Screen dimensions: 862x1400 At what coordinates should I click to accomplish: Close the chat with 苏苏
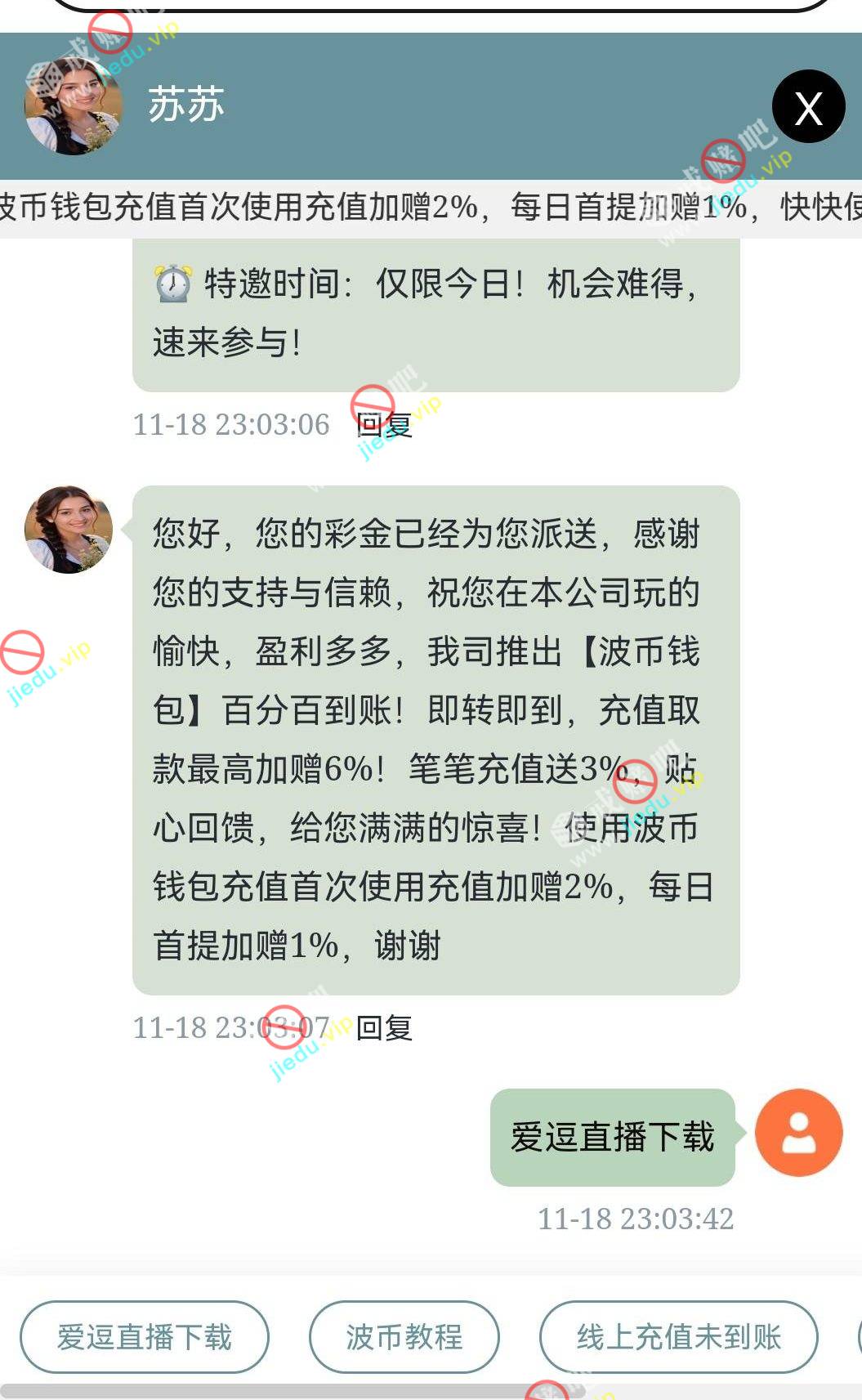808,107
